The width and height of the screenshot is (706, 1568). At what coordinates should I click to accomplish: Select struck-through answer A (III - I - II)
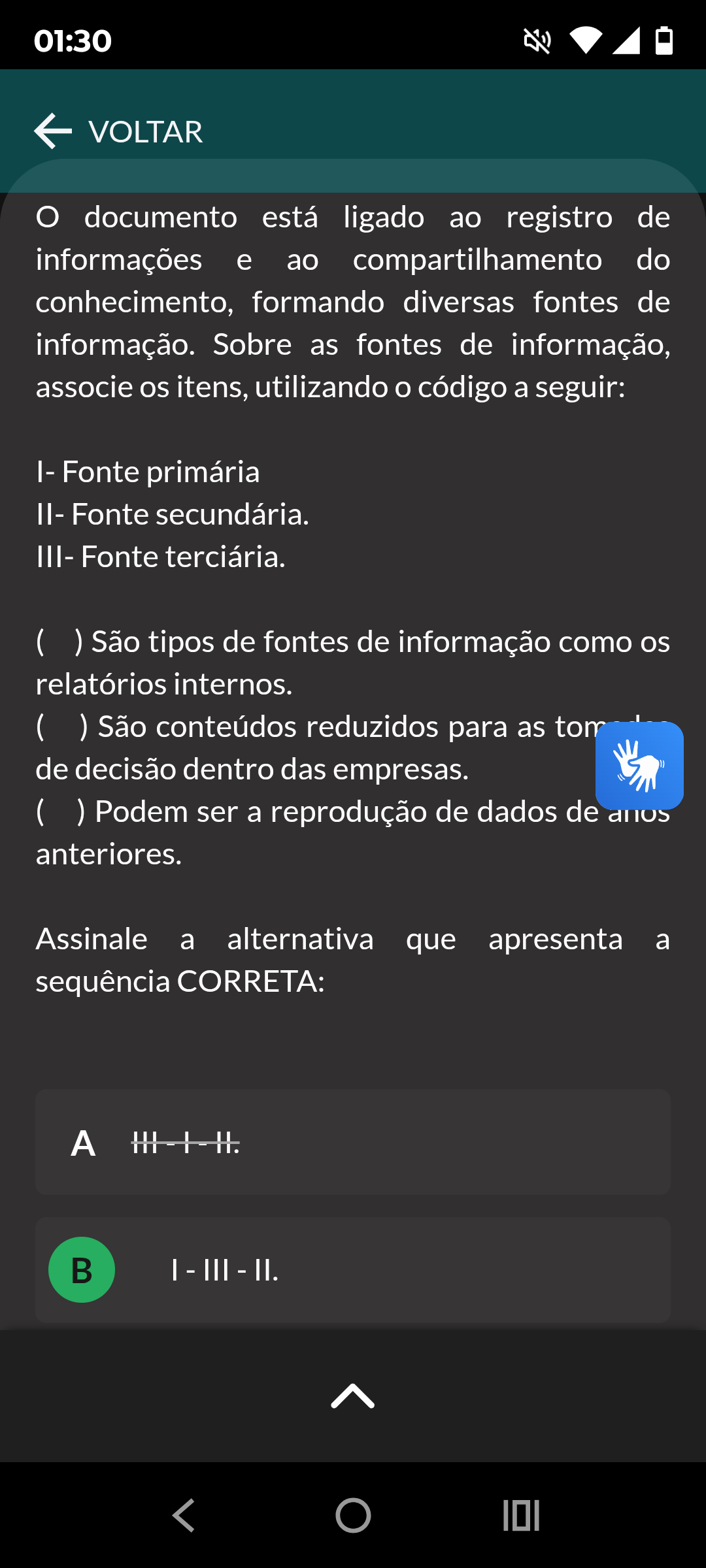tap(353, 1142)
